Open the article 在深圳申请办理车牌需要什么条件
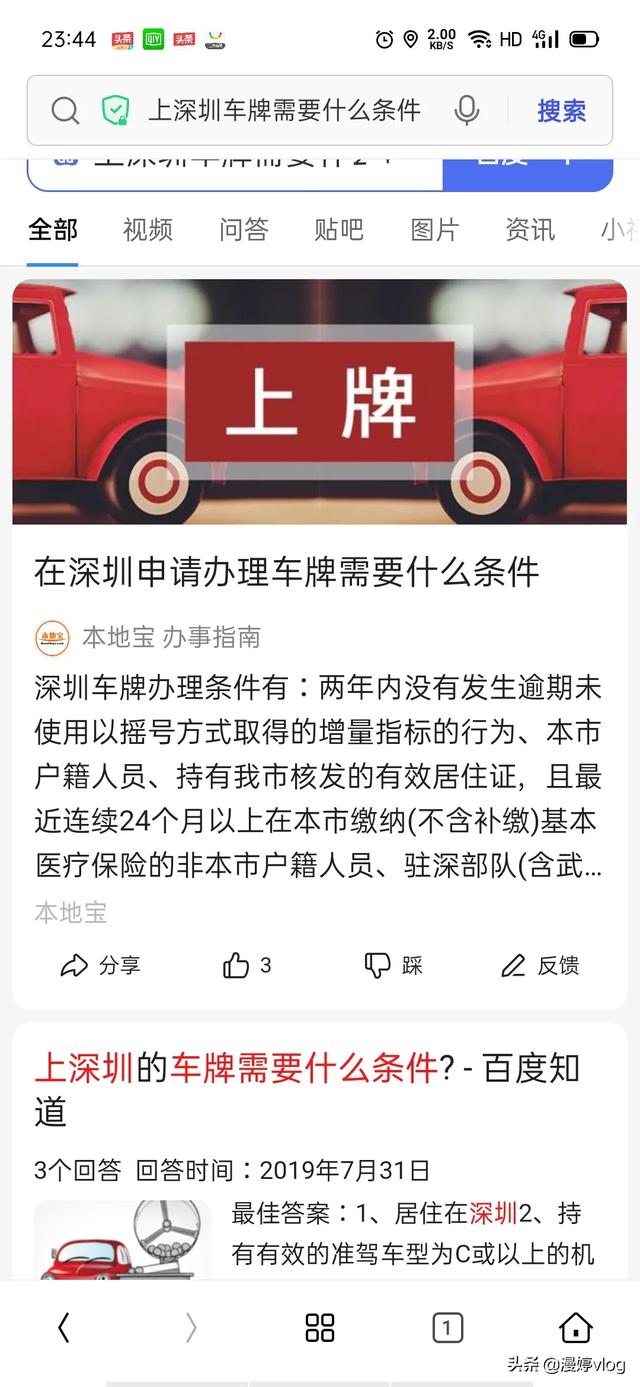Viewport: 640px width, 1387px height. click(287, 572)
